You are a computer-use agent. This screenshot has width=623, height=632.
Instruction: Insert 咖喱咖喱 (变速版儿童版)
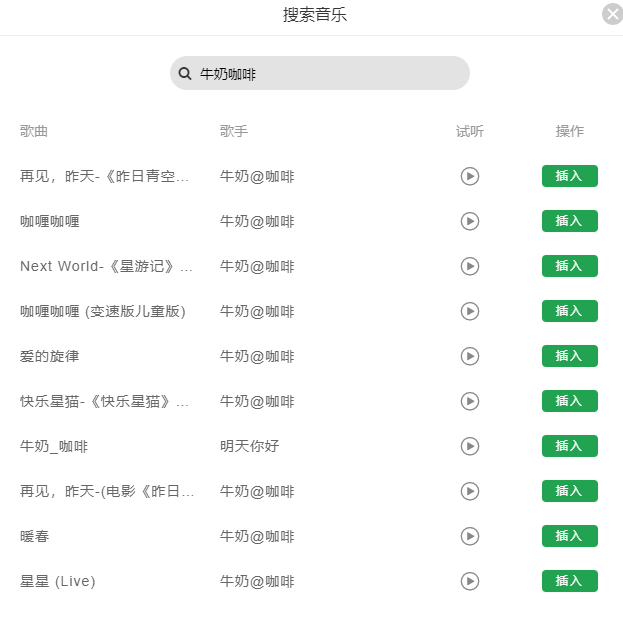click(x=569, y=311)
